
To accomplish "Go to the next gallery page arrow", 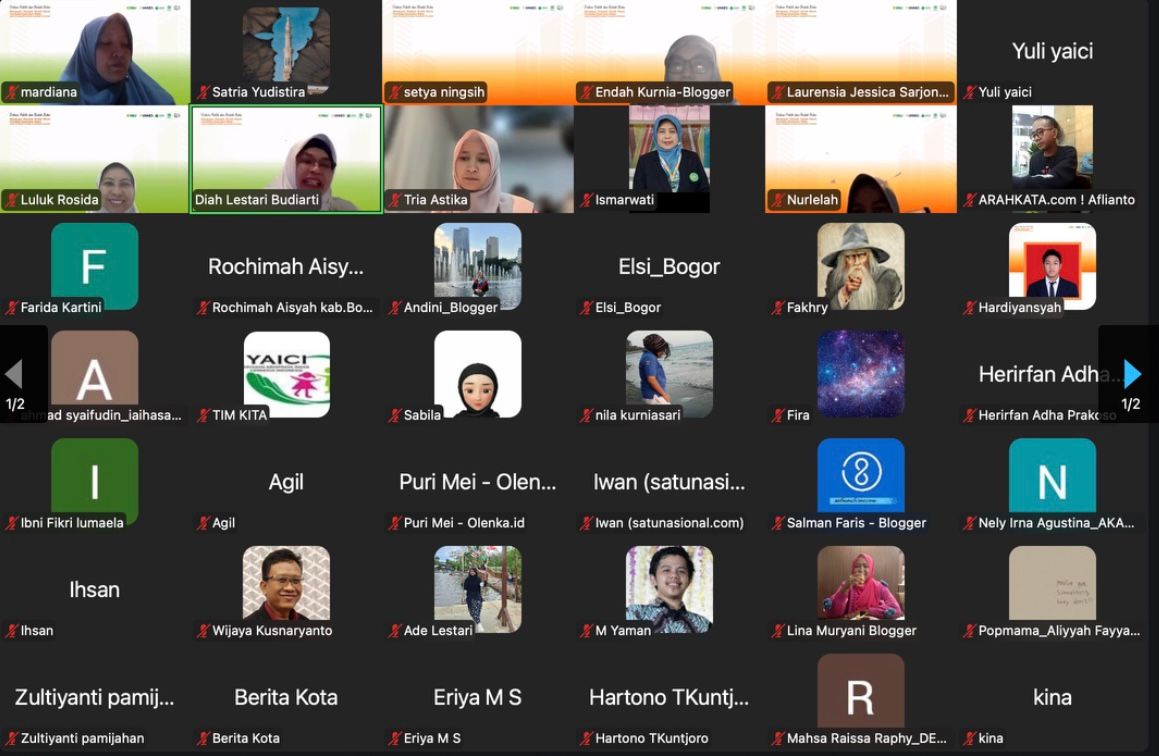I will click(1131, 374).
